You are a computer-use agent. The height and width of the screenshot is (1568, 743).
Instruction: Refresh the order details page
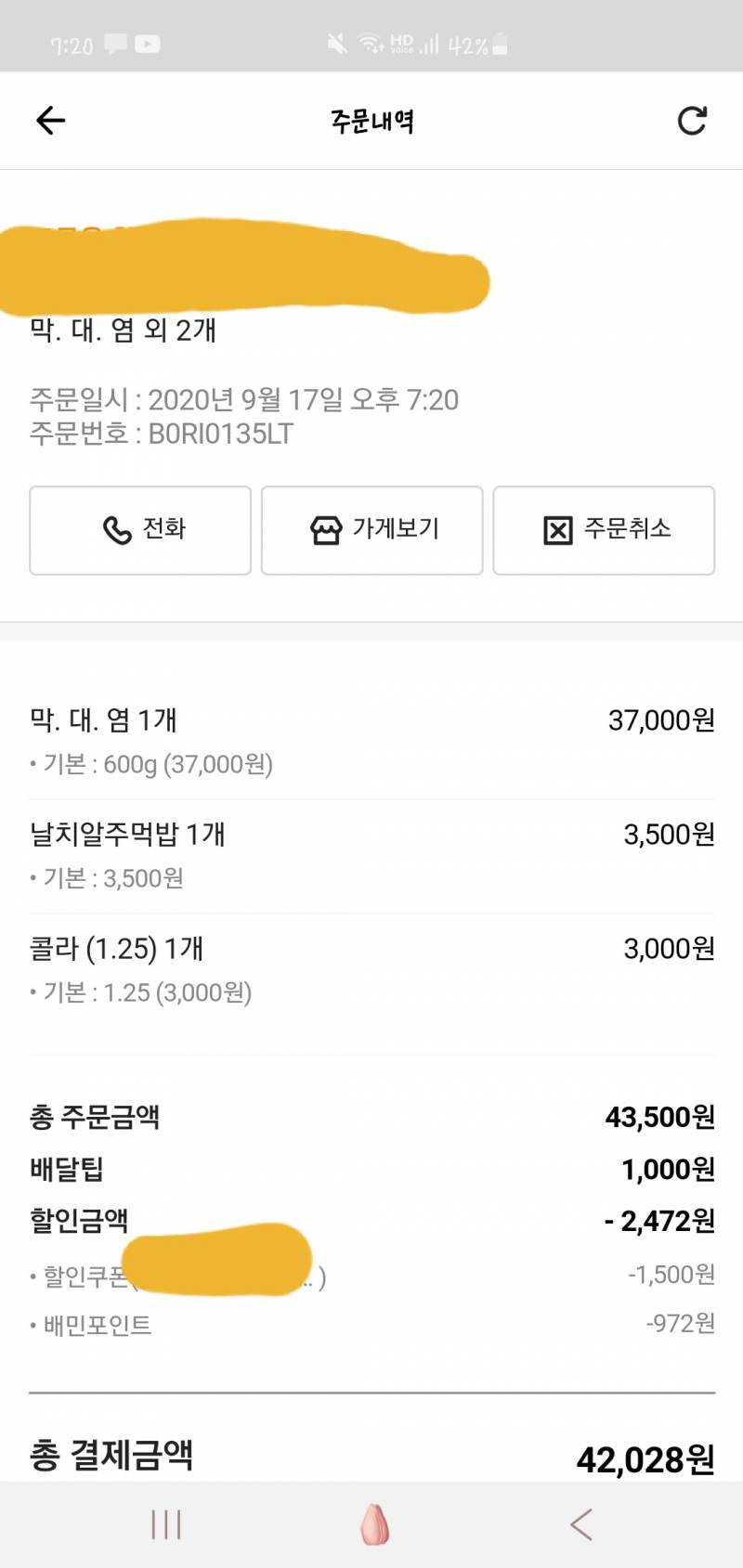[692, 121]
